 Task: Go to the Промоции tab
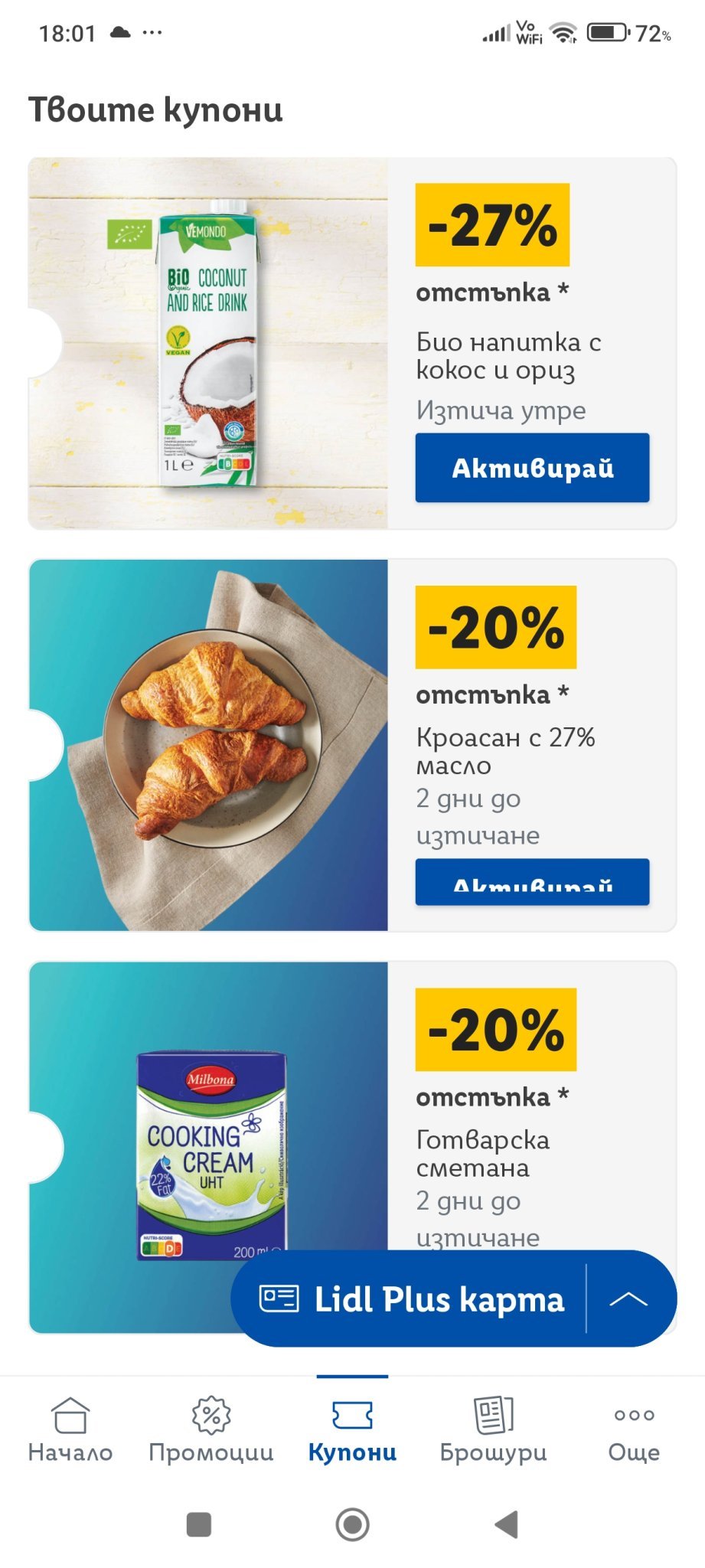pos(211,1429)
